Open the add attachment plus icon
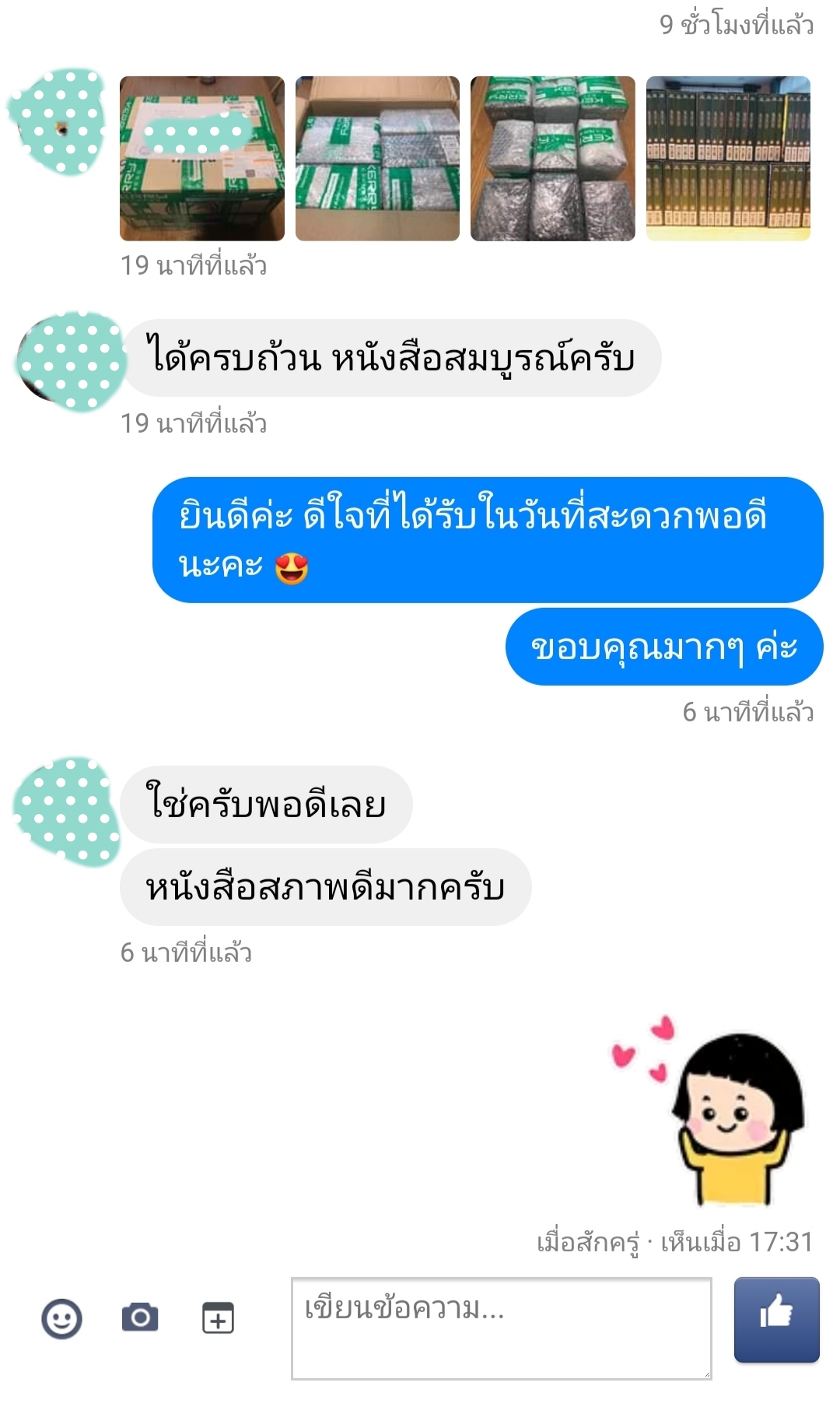 (218, 1318)
